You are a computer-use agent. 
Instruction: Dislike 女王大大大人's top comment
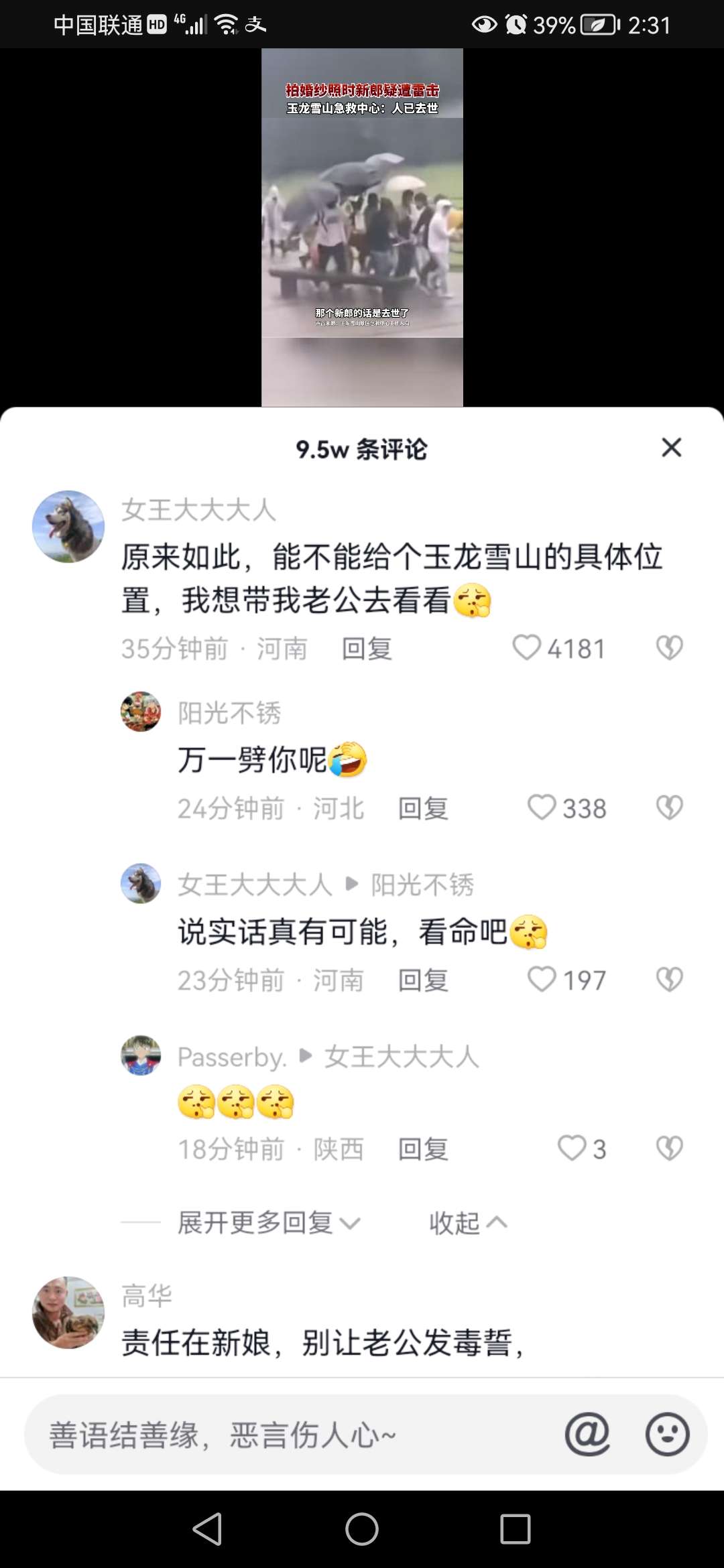pos(669,648)
